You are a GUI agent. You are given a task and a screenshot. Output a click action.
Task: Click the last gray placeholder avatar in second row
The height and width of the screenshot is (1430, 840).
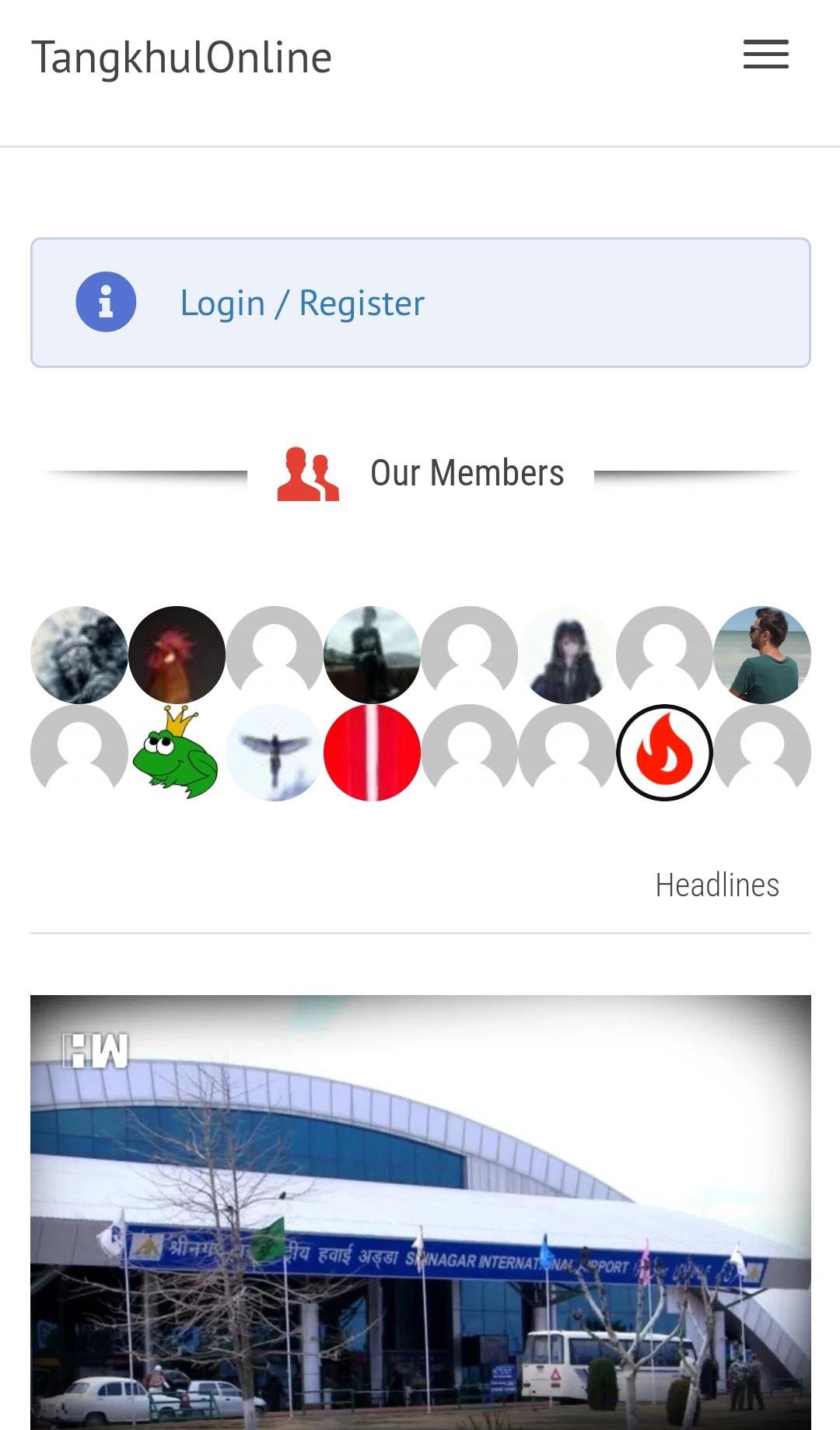point(764,752)
